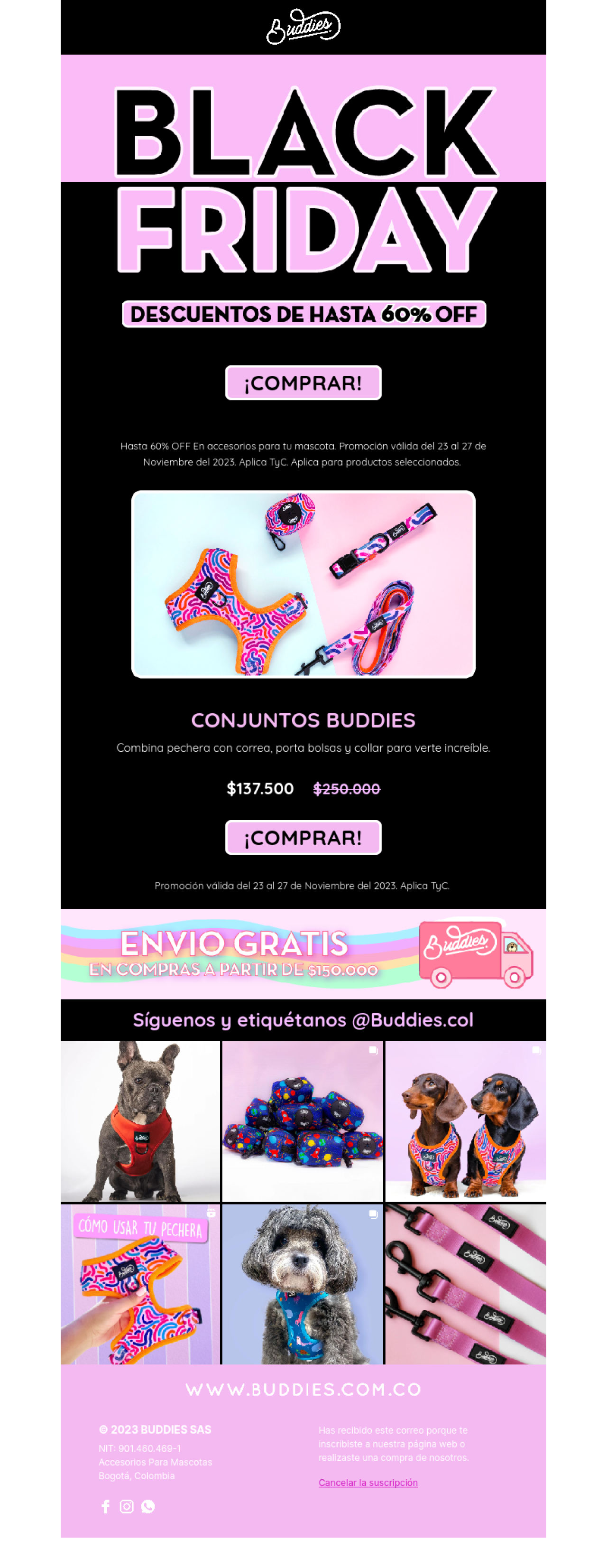
Task: Open the gray fluffy dog post
Action: (x=302, y=1283)
